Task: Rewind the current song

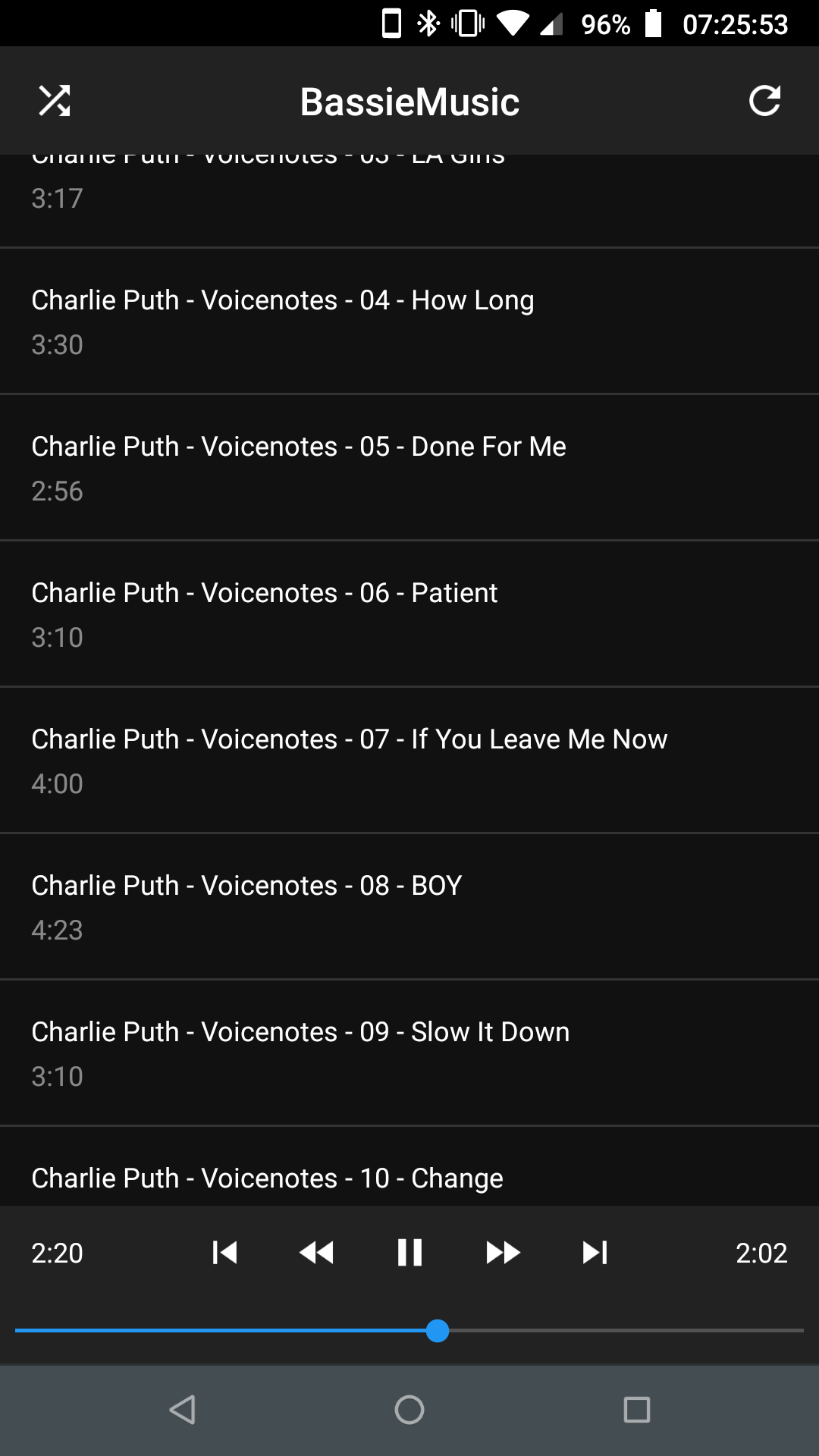Action: [x=317, y=1253]
